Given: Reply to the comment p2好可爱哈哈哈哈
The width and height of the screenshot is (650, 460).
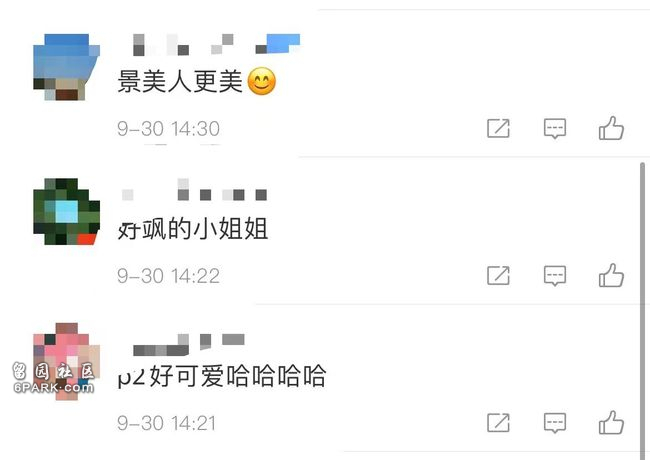Looking at the screenshot, I should point(555,422).
